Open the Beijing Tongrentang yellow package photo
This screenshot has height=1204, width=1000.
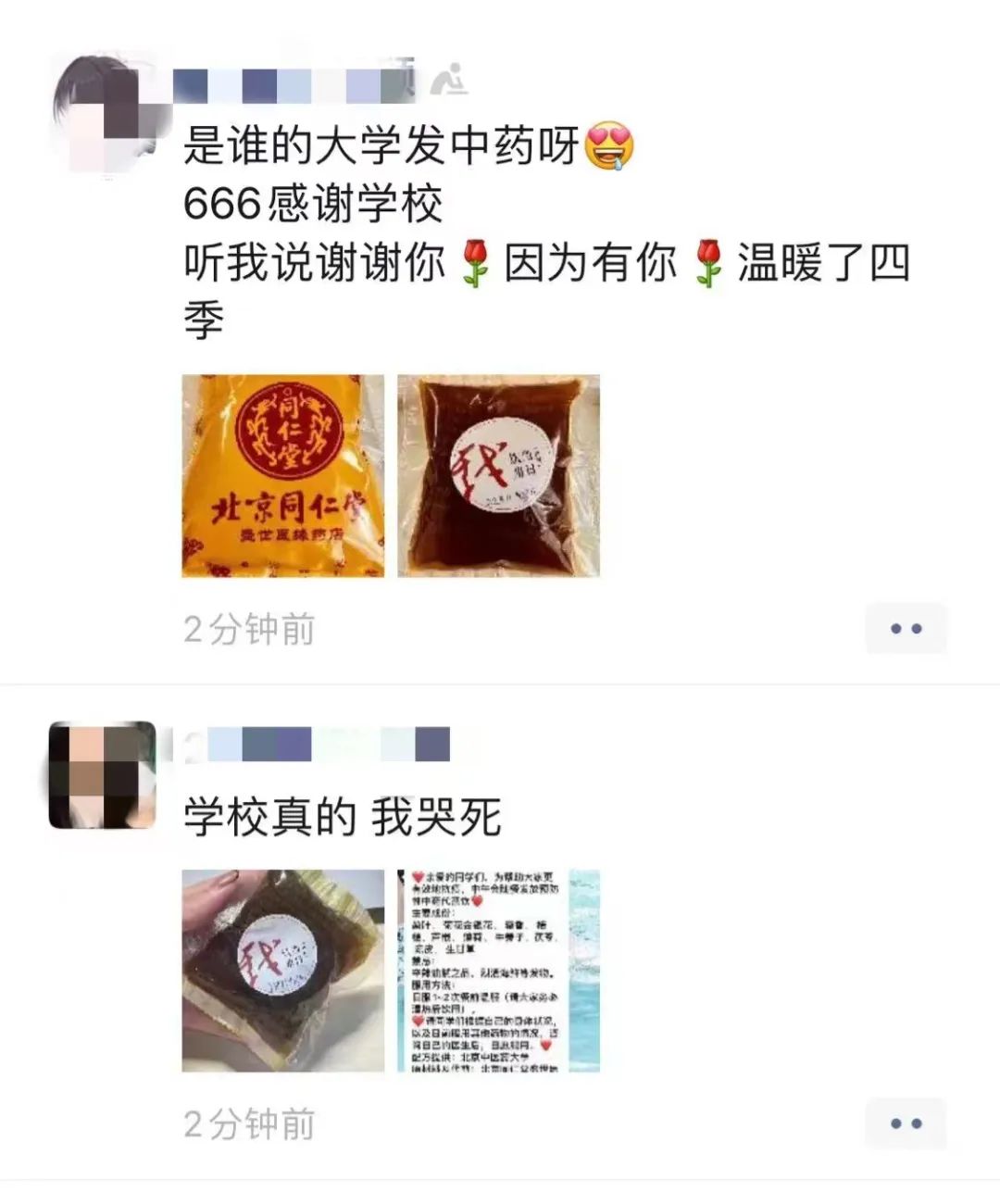(x=282, y=476)
